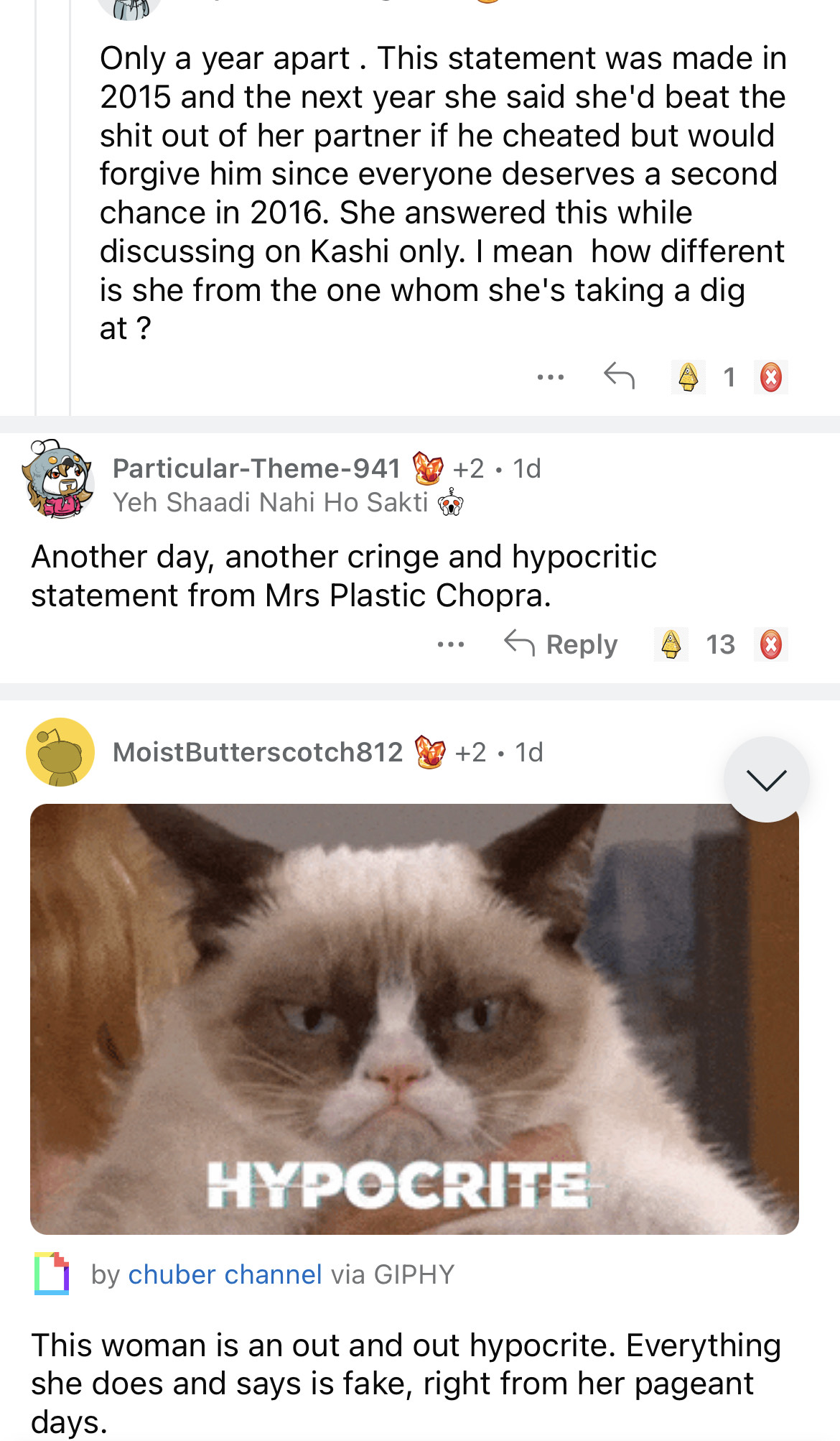Upvote Particular-Theme-941's comment

[x=671, y=644]
